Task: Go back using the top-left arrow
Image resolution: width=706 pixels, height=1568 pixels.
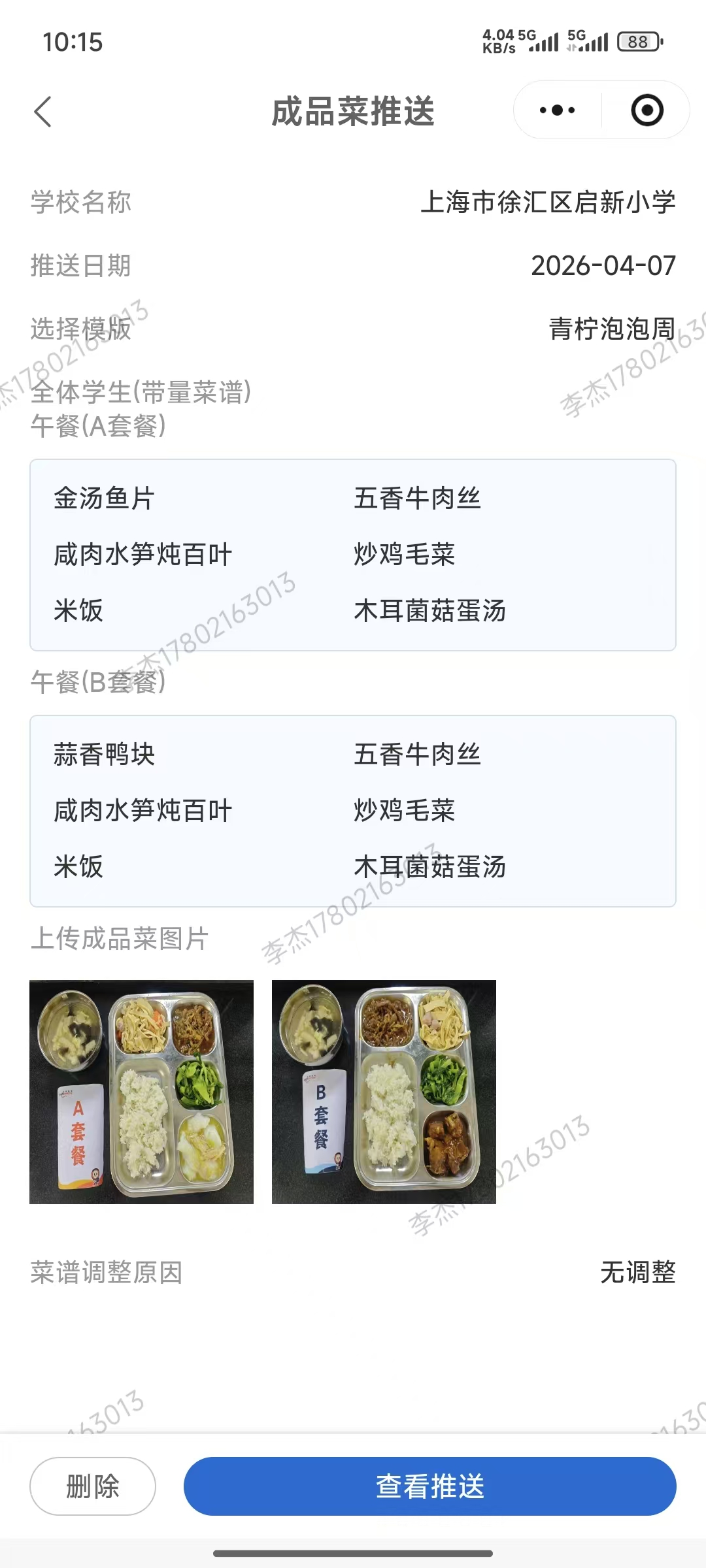Action: click(43, 112)
